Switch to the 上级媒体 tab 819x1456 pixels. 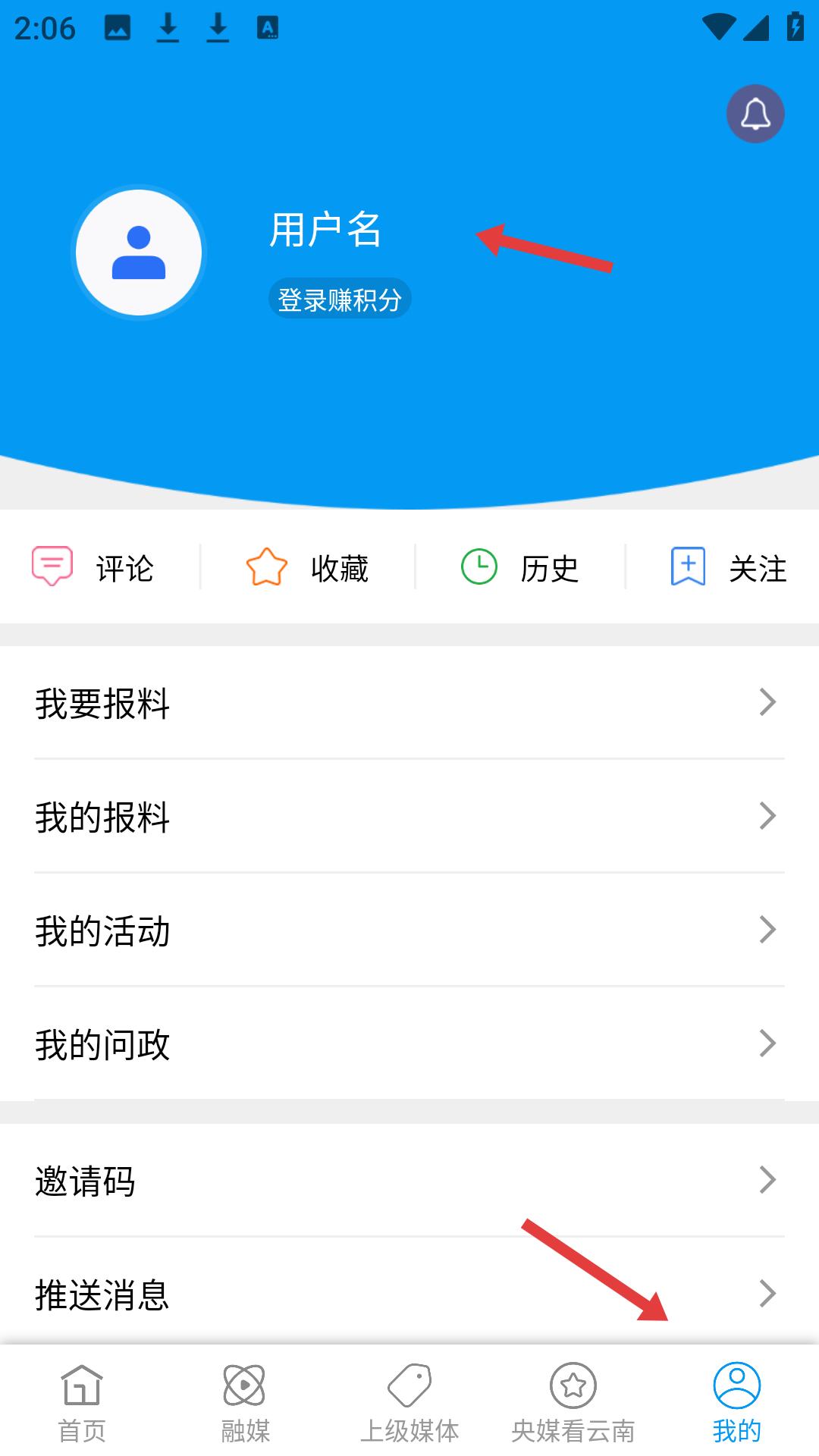pos(409,1403)
